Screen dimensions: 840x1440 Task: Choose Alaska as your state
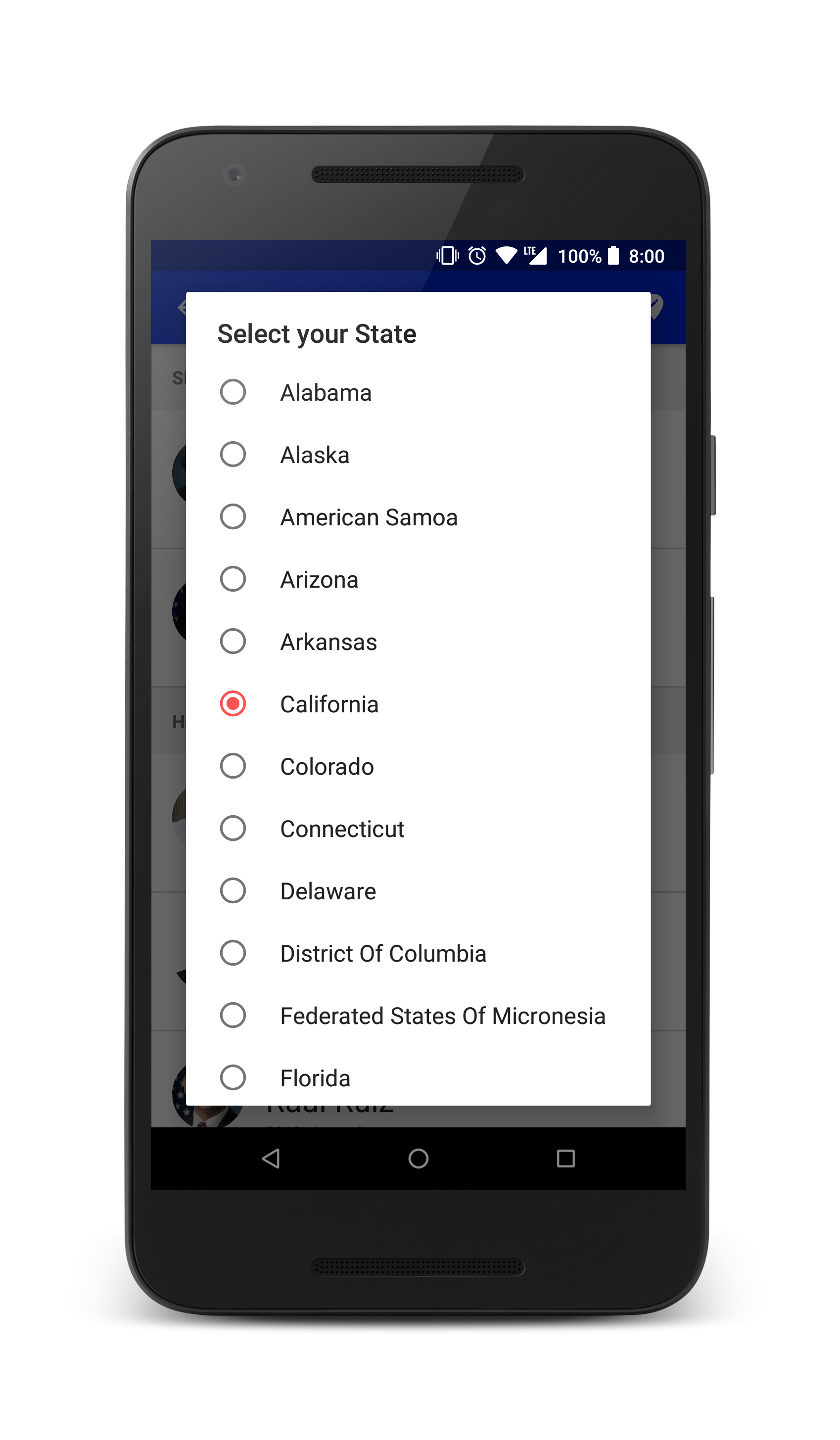pyautogui.click(x=233, y=454)
